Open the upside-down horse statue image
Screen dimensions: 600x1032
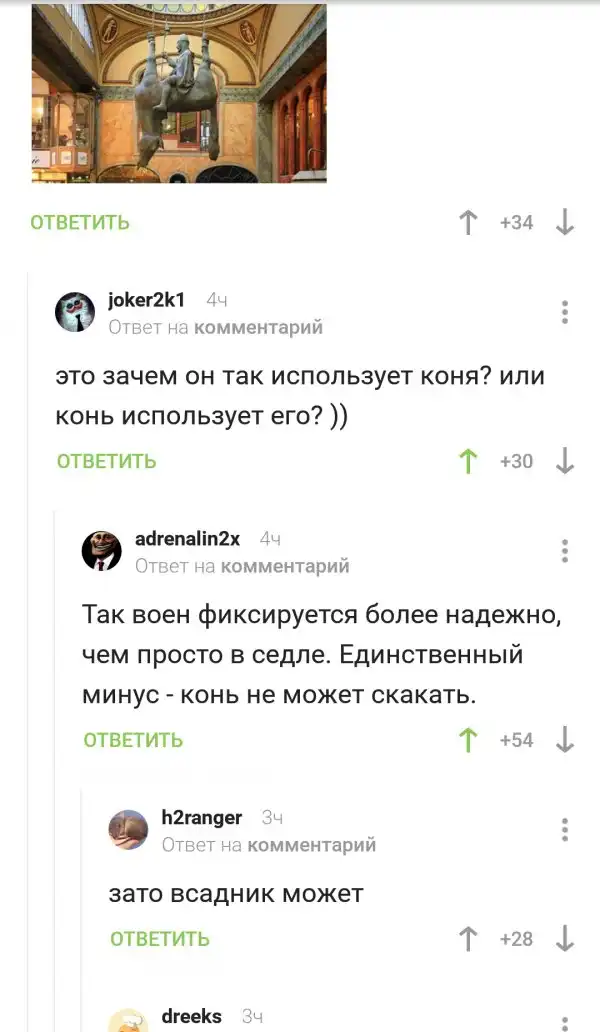click(179, 93)
